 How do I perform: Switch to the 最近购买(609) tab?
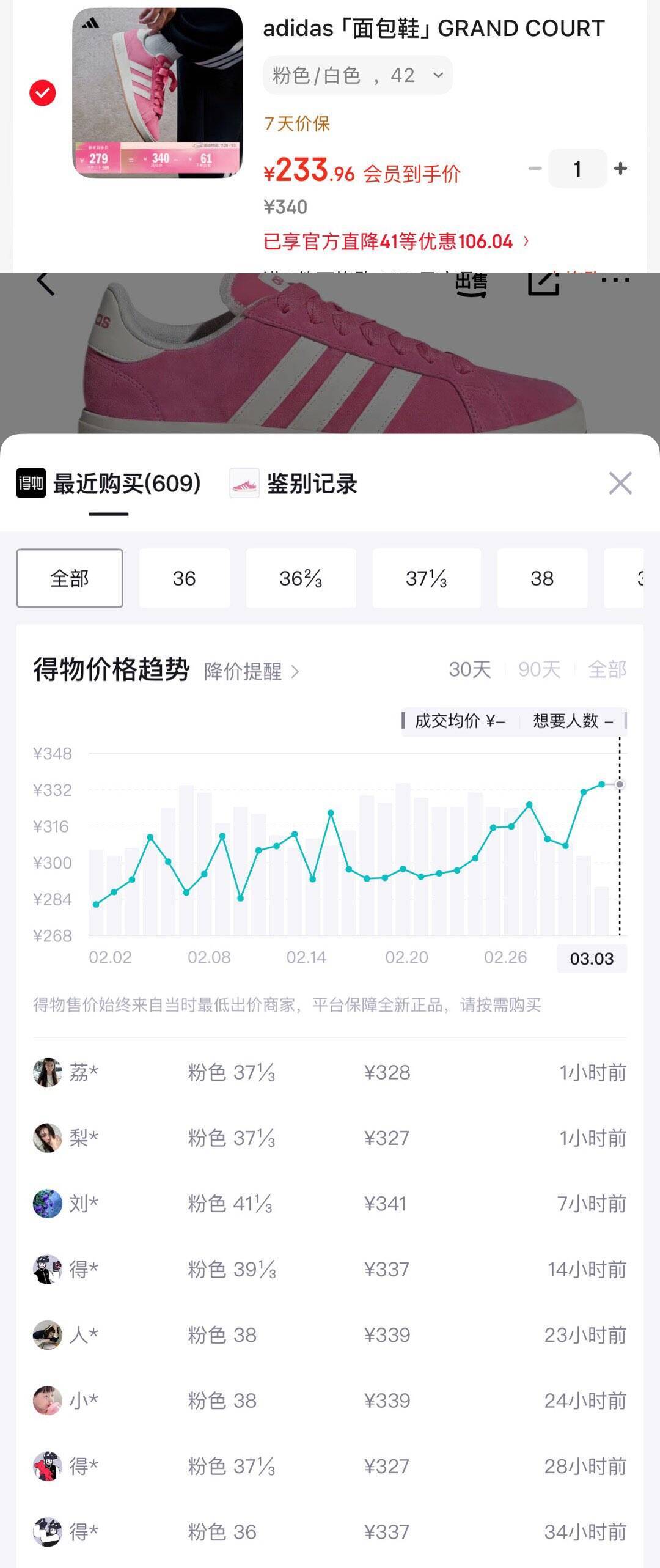pos(109,484)
